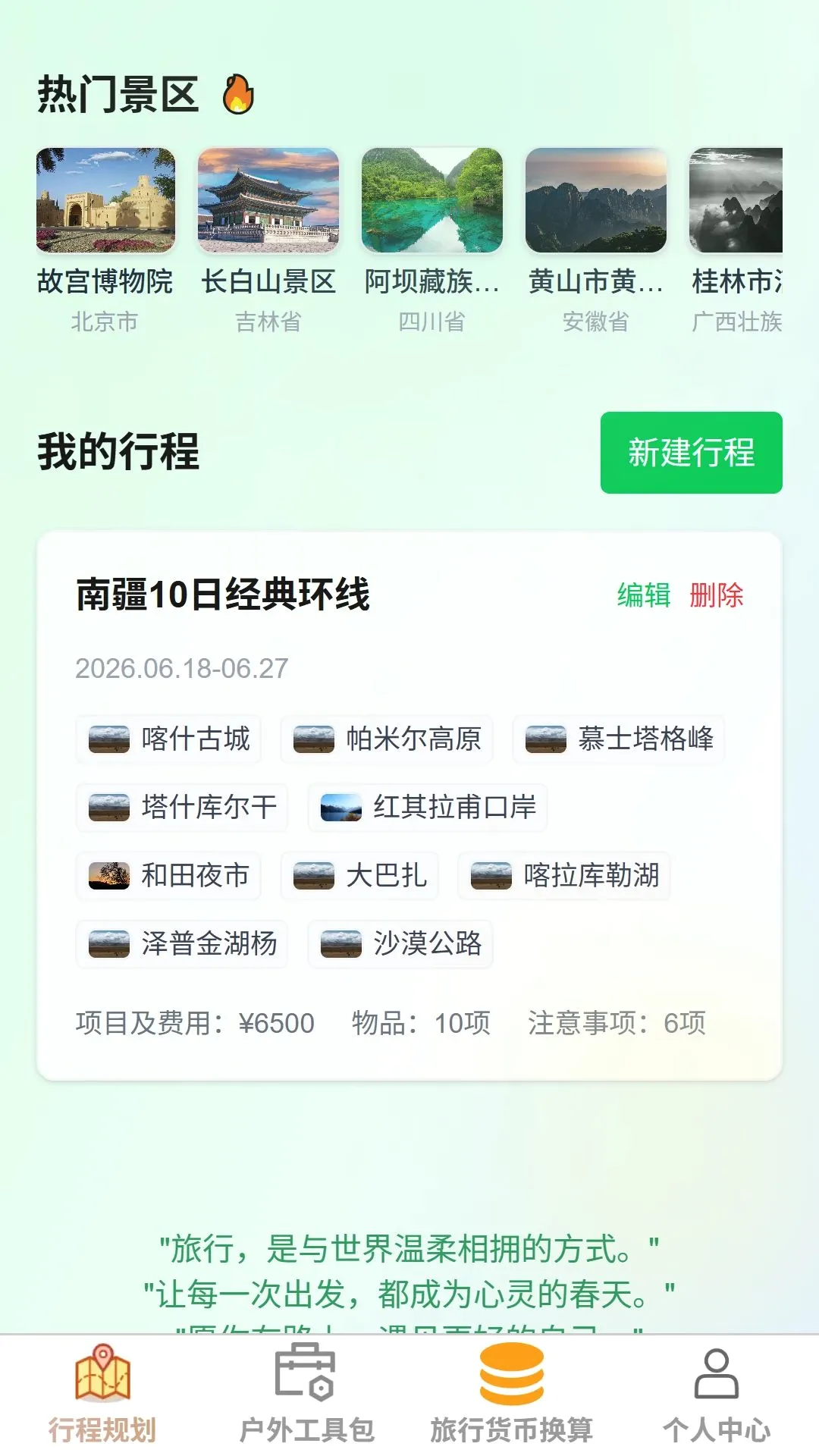
Task: Select the 慕士塔格峰 destination chip
Action: 619,739
